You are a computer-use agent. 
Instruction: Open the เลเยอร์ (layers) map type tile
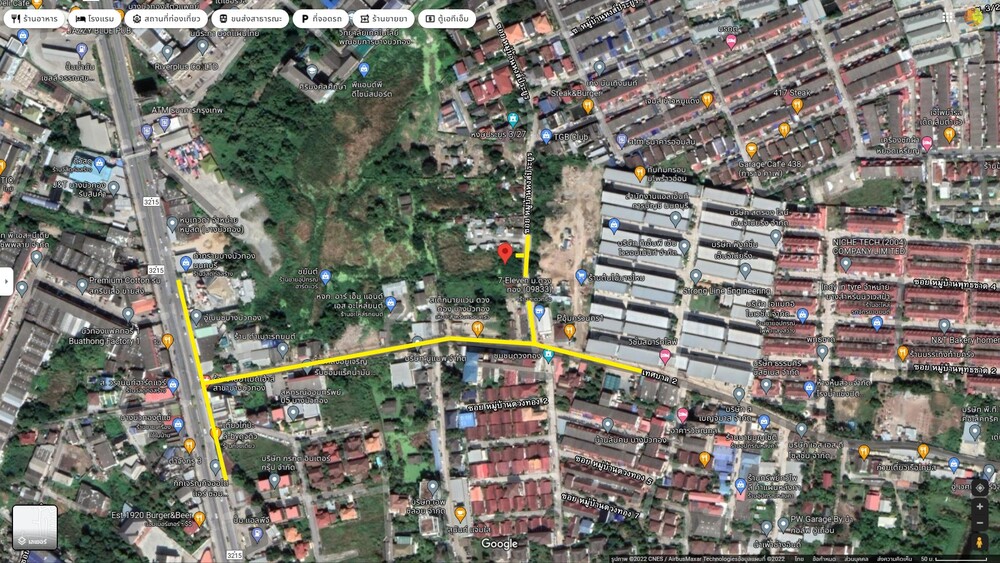point(35,526)
